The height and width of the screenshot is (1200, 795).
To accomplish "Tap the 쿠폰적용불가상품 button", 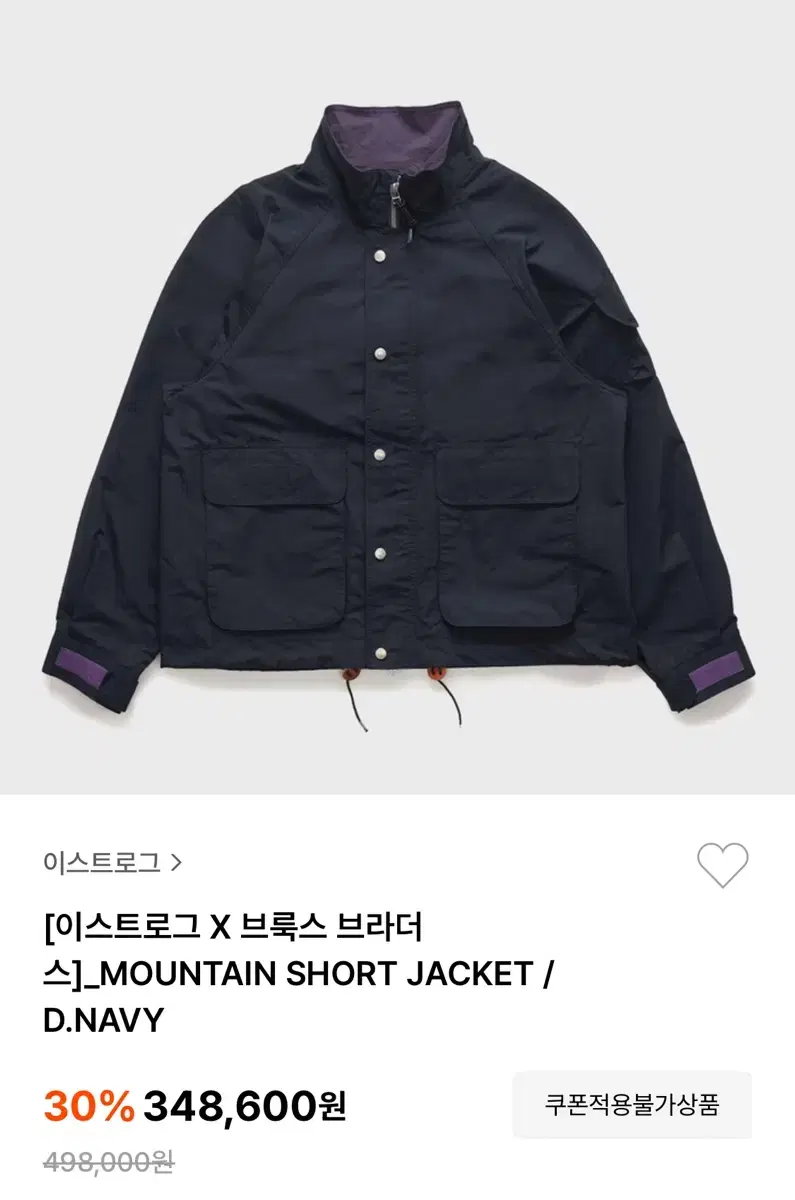I will pyautogui.click(x=632, y=1104).
